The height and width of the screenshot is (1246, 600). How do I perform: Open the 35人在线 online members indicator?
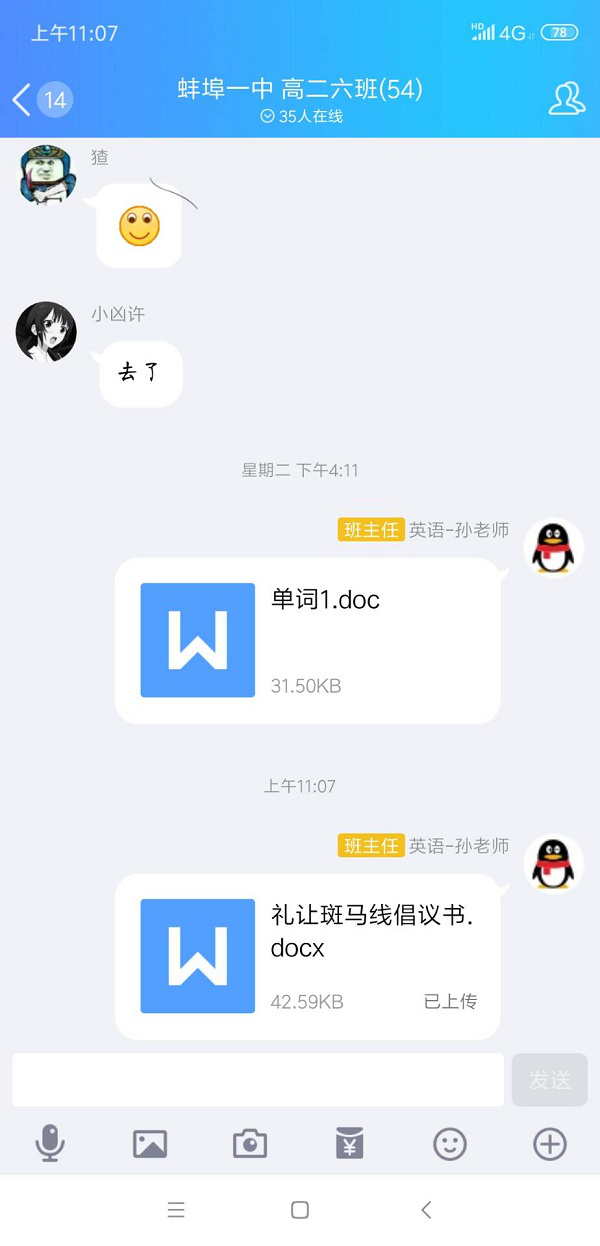click(301, 116)
